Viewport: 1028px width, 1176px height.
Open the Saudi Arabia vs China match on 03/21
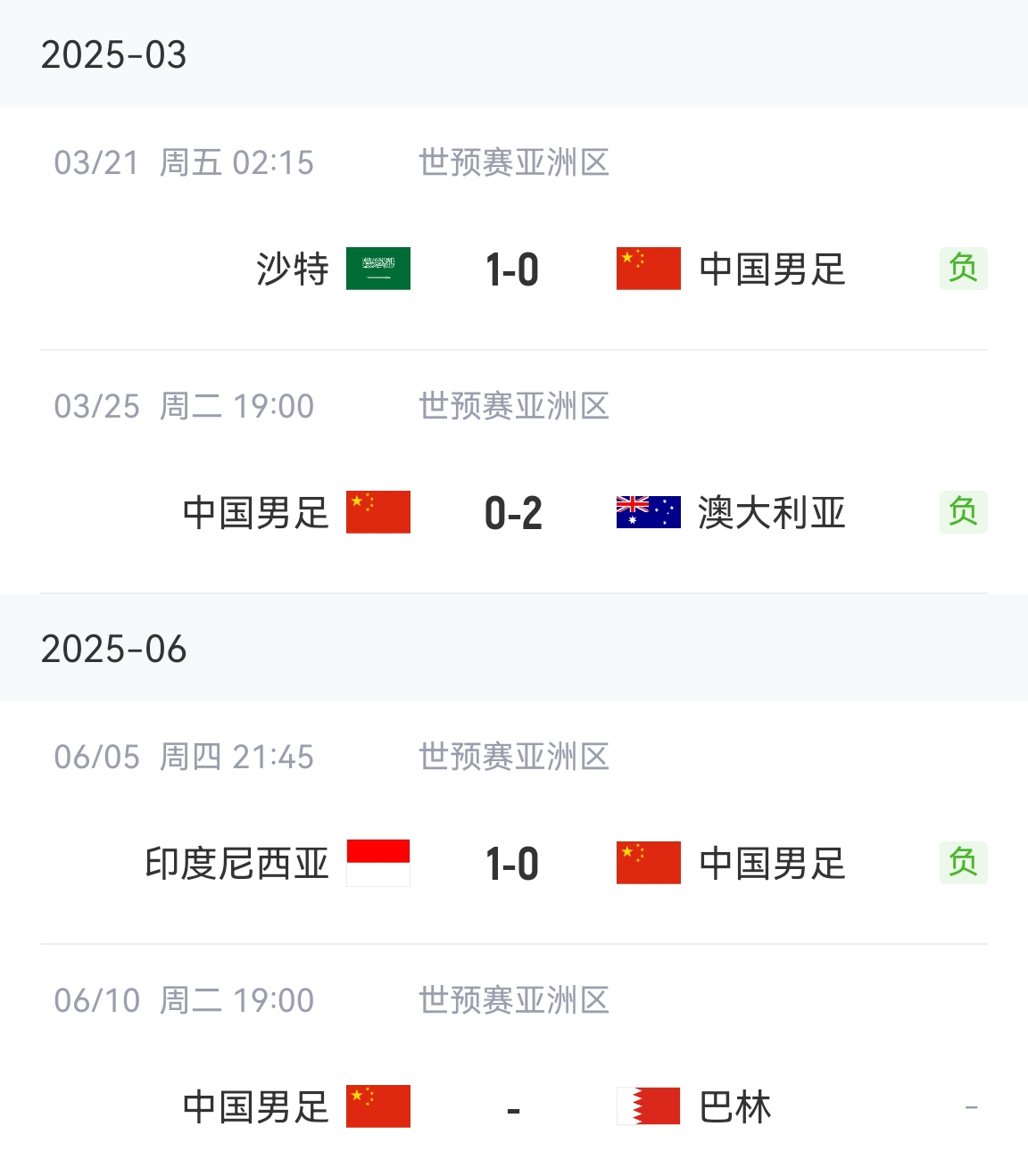pos(513,269)
